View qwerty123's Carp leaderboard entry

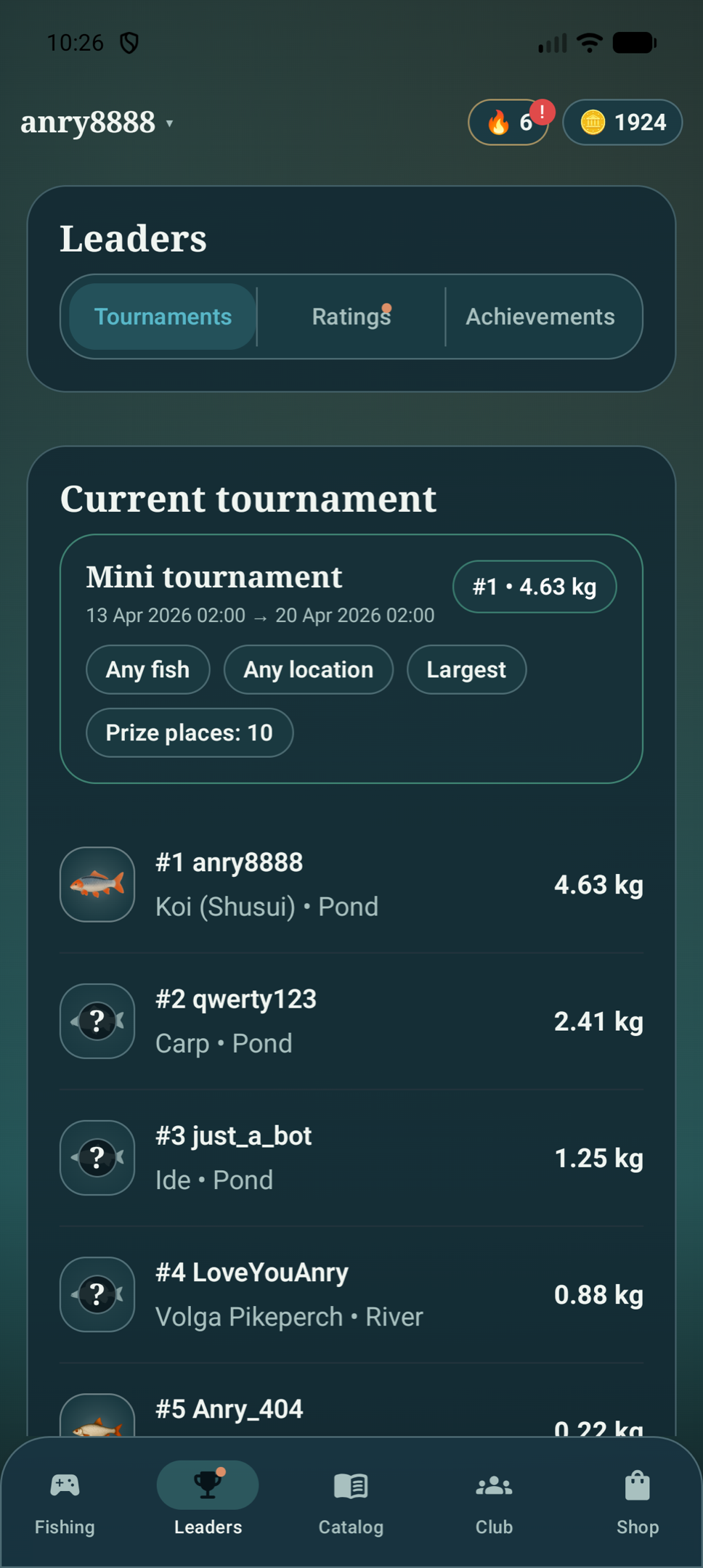[x=351, y=1021]
